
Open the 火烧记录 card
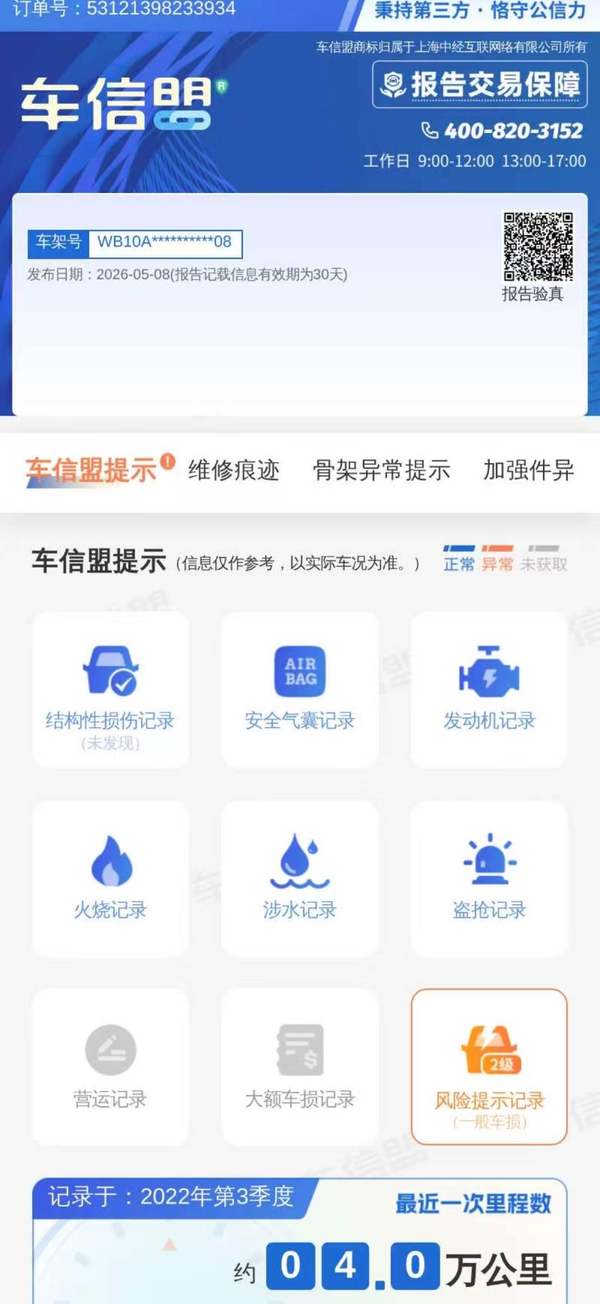tap(110, 879)
